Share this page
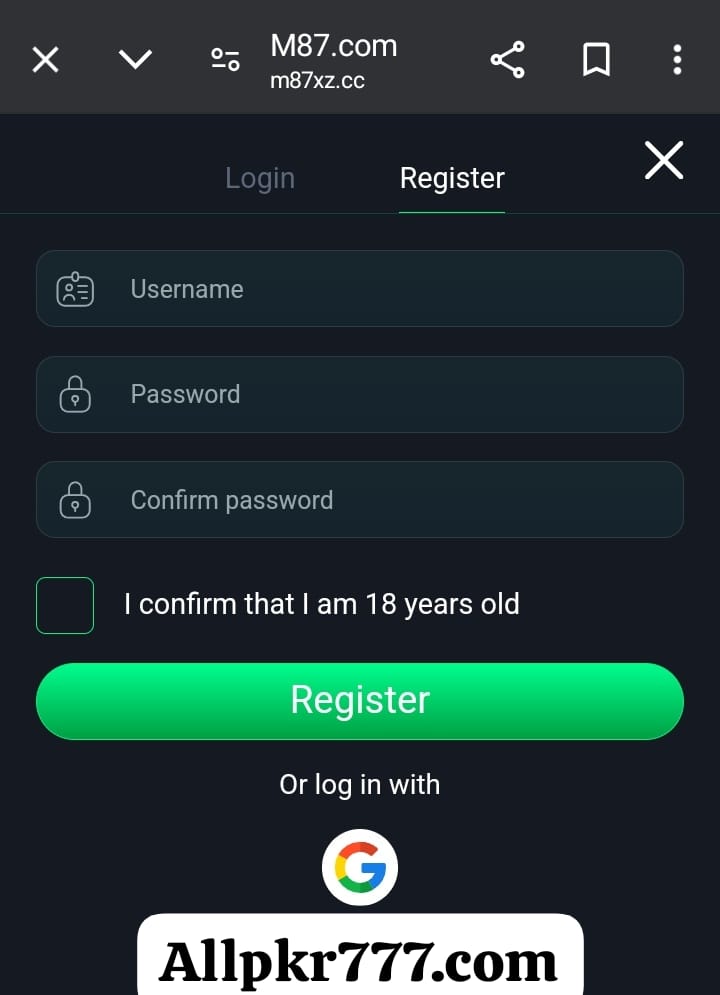Screen dimensions: 720x995 pyautogui.click(x=508, y=60)
